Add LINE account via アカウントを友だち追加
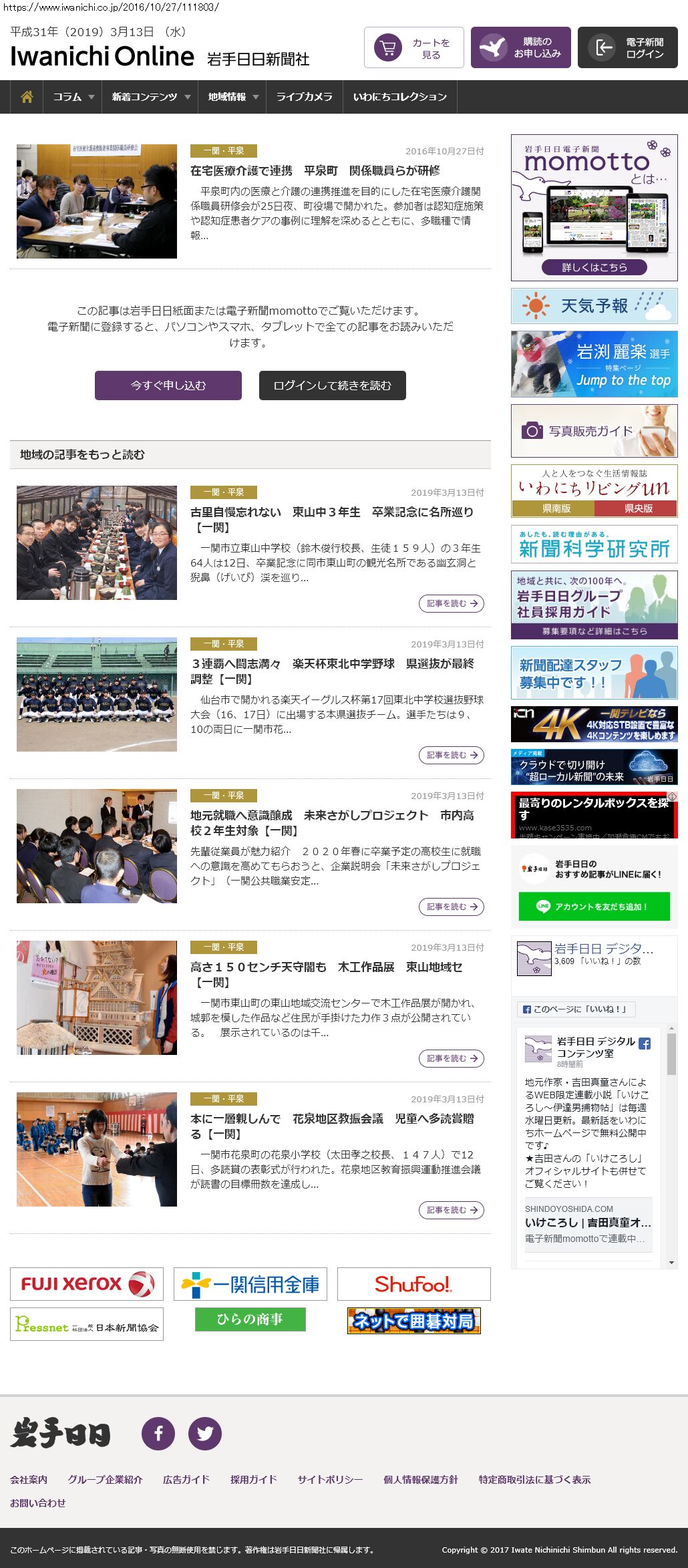The image size is (688, 1568). pyautogui.click(x=594, y=907)
